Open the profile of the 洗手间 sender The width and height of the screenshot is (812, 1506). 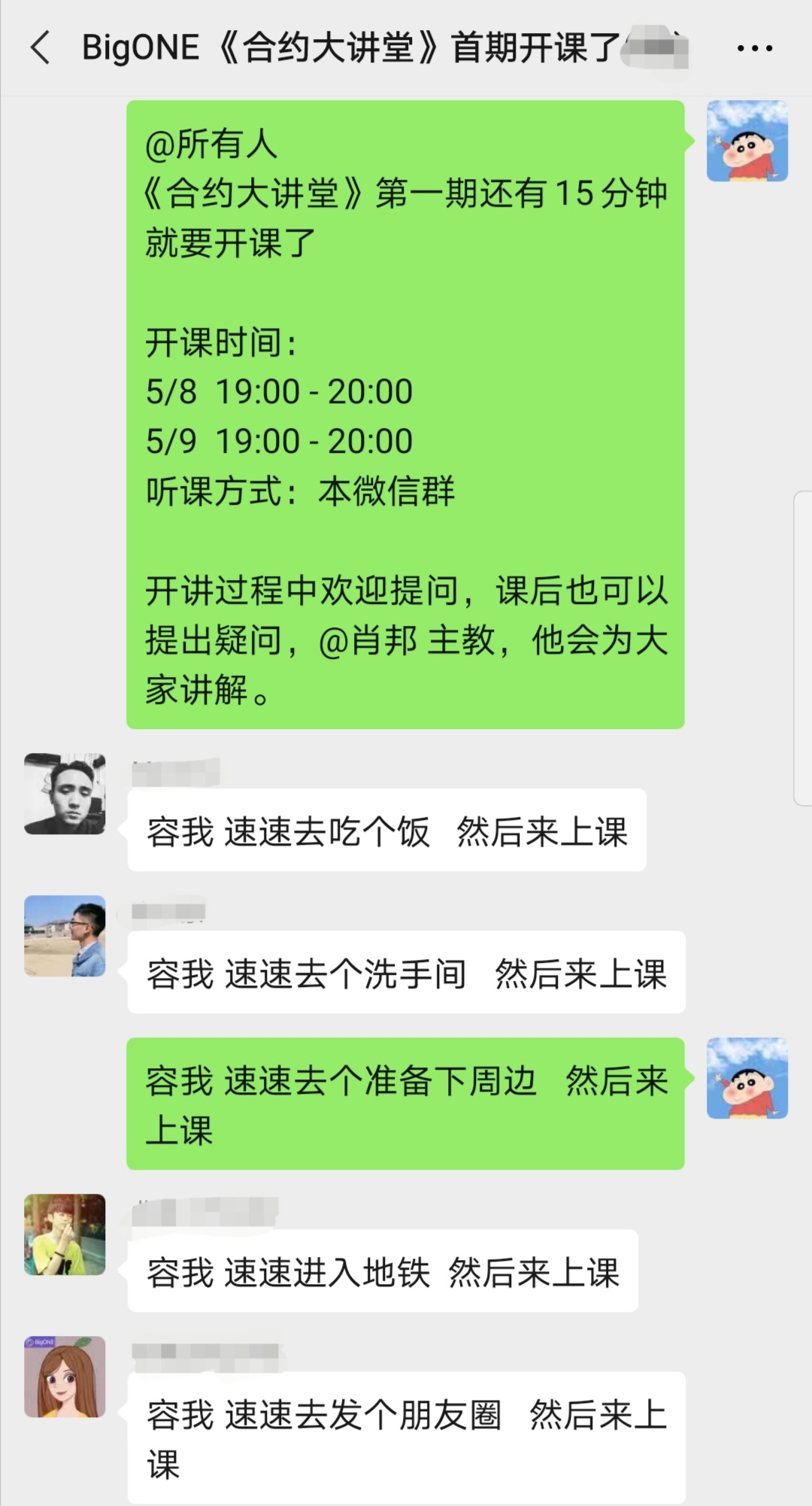65,936
